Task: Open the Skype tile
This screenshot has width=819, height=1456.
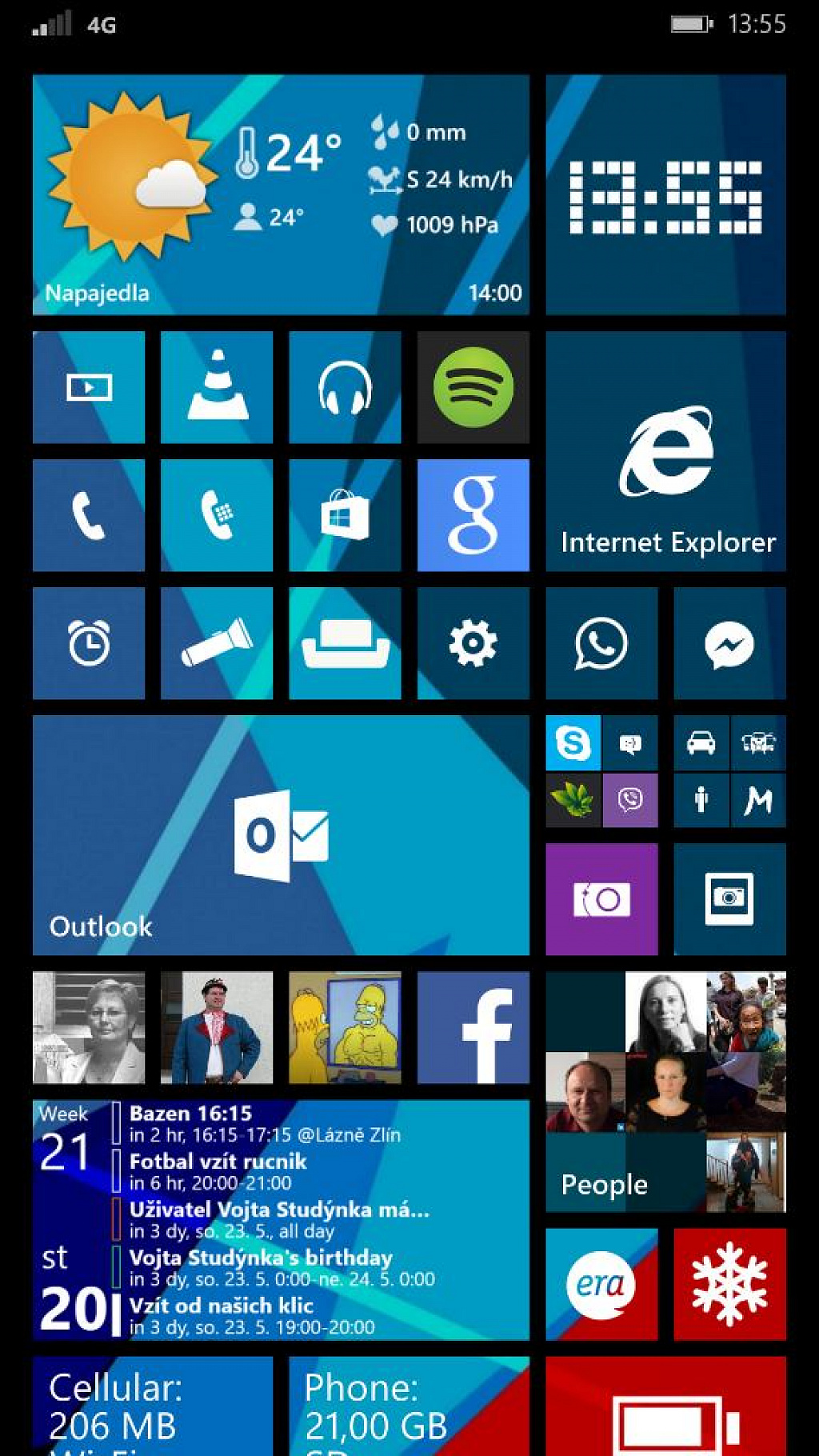Action: click(x=573, y=743)
